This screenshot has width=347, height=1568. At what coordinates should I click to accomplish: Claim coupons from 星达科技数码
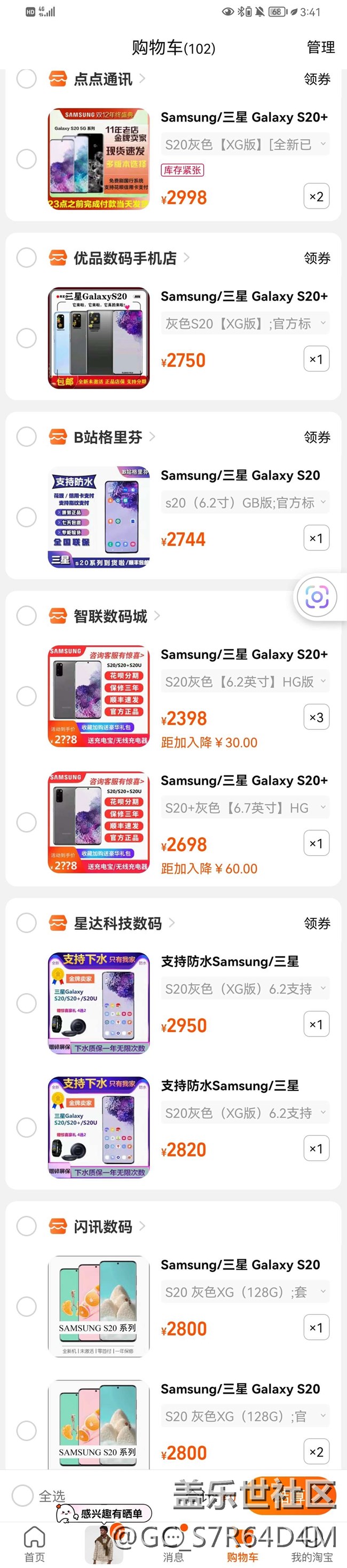click(317, 923)
